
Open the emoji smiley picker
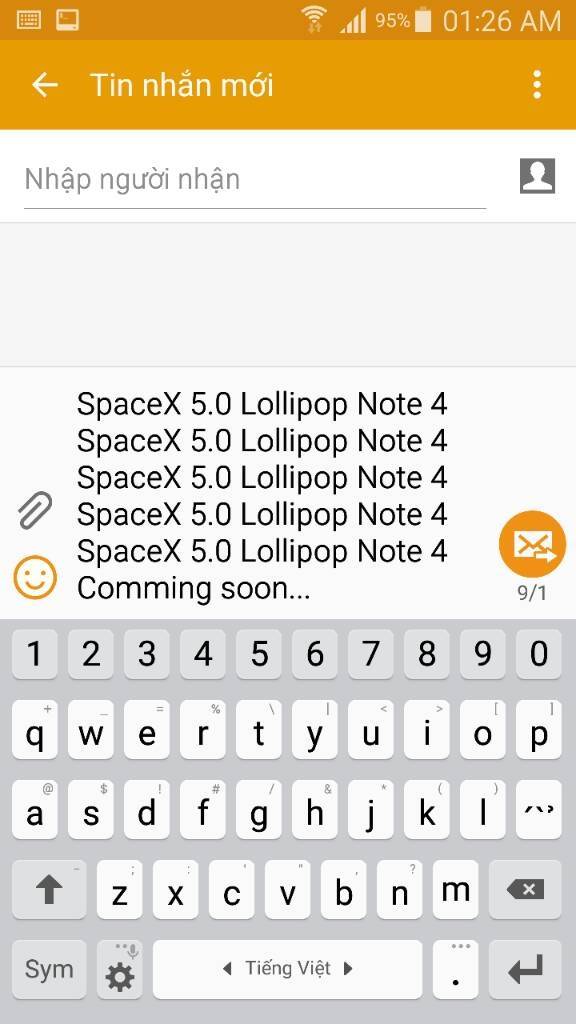click(35, 577)
